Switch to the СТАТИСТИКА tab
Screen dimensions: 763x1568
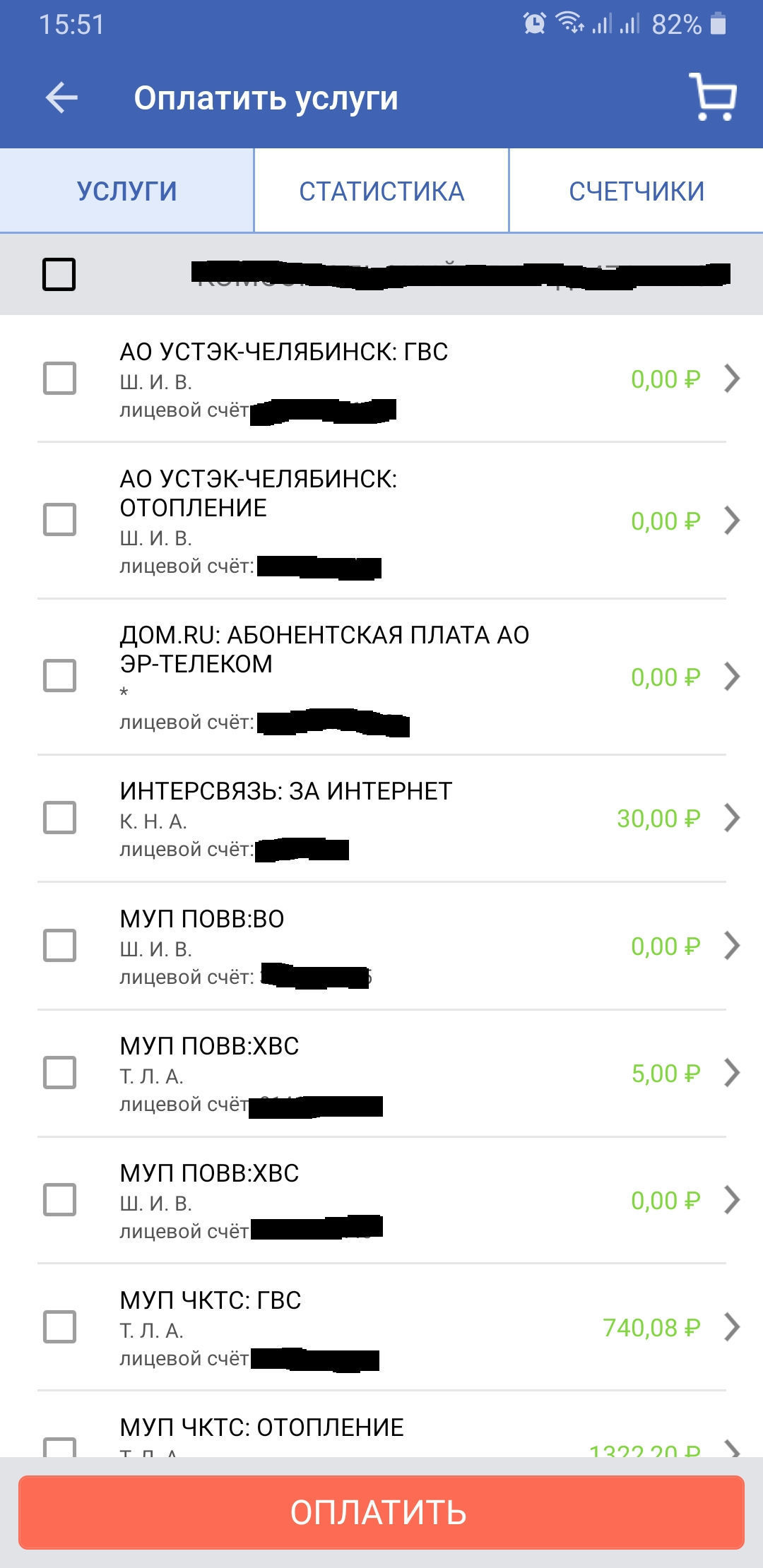click(x=381, y=191)
